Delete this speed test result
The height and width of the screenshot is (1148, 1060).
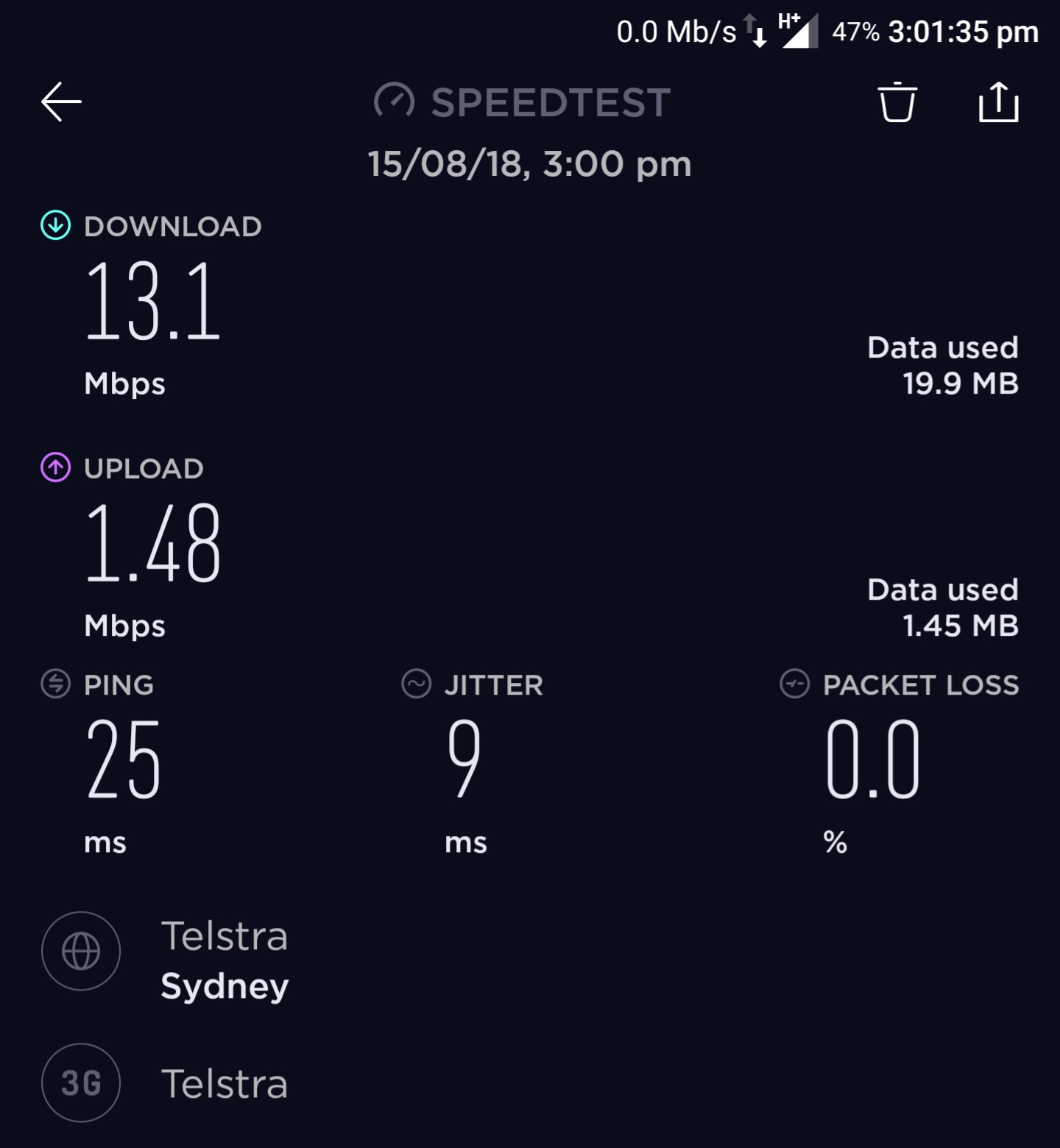897,102
